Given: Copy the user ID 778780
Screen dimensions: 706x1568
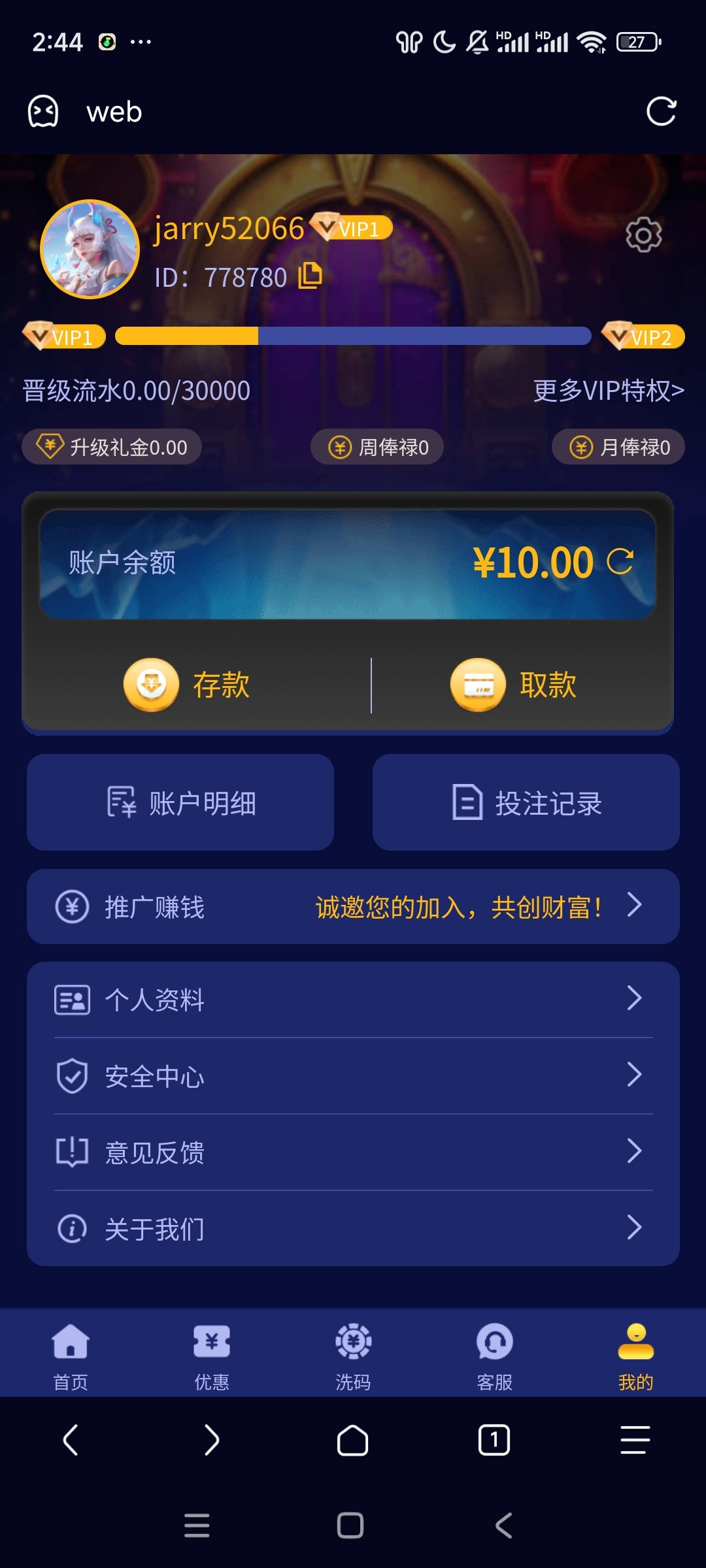Looking at the screenshot, I should pyautogui.click(x=311, y=276).
